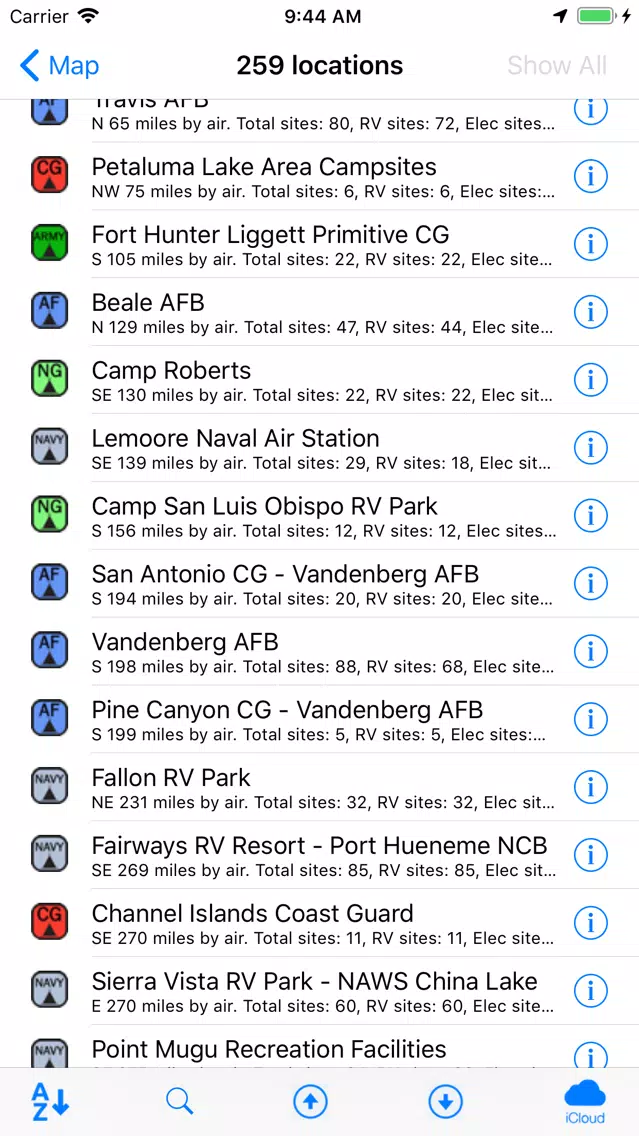Show details icon for Vandenberg AFB
The image size is (639, 1136).
point(590,651)
